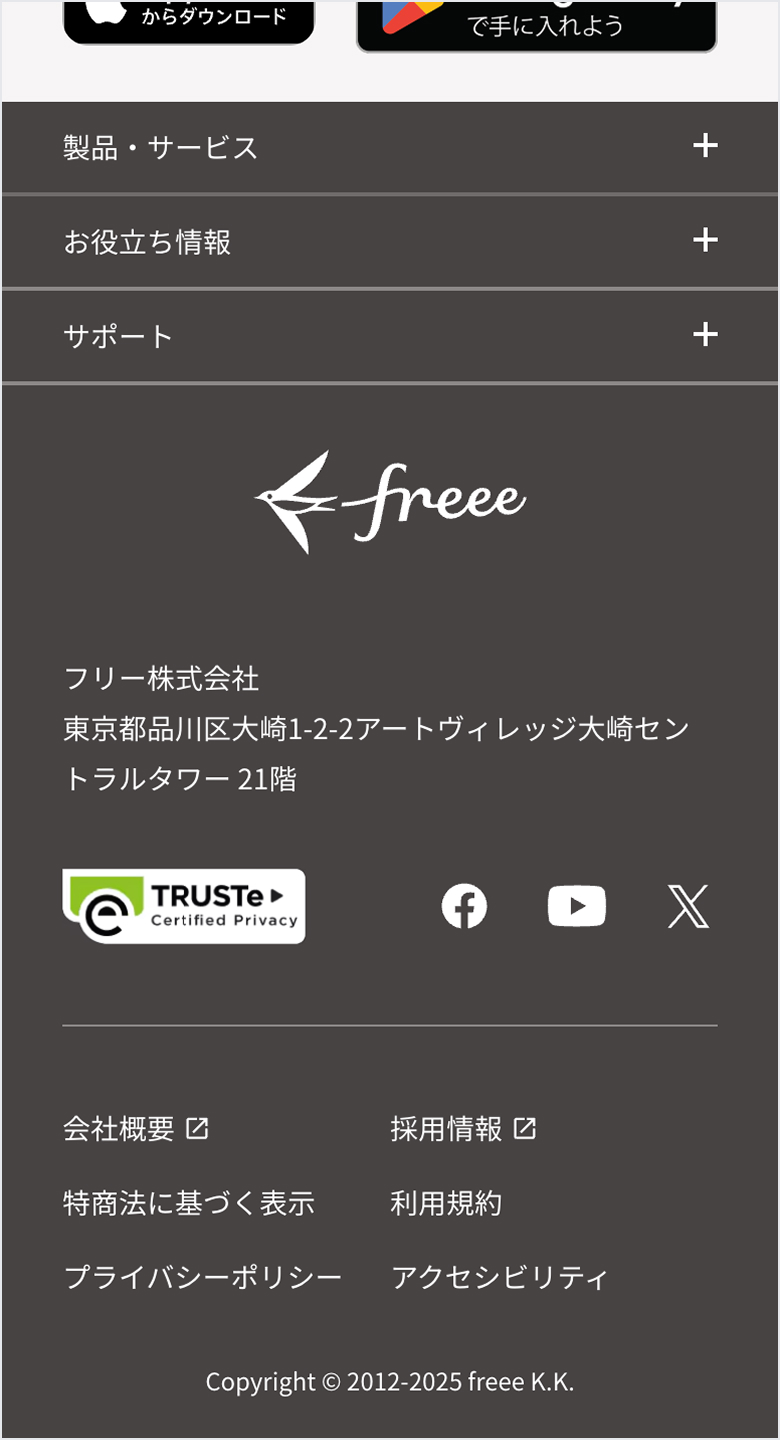The width and height of the screenshot is (780, 1440).
Task: Click the plus icon next to 製品・サービス
Action: click(706, 146)
